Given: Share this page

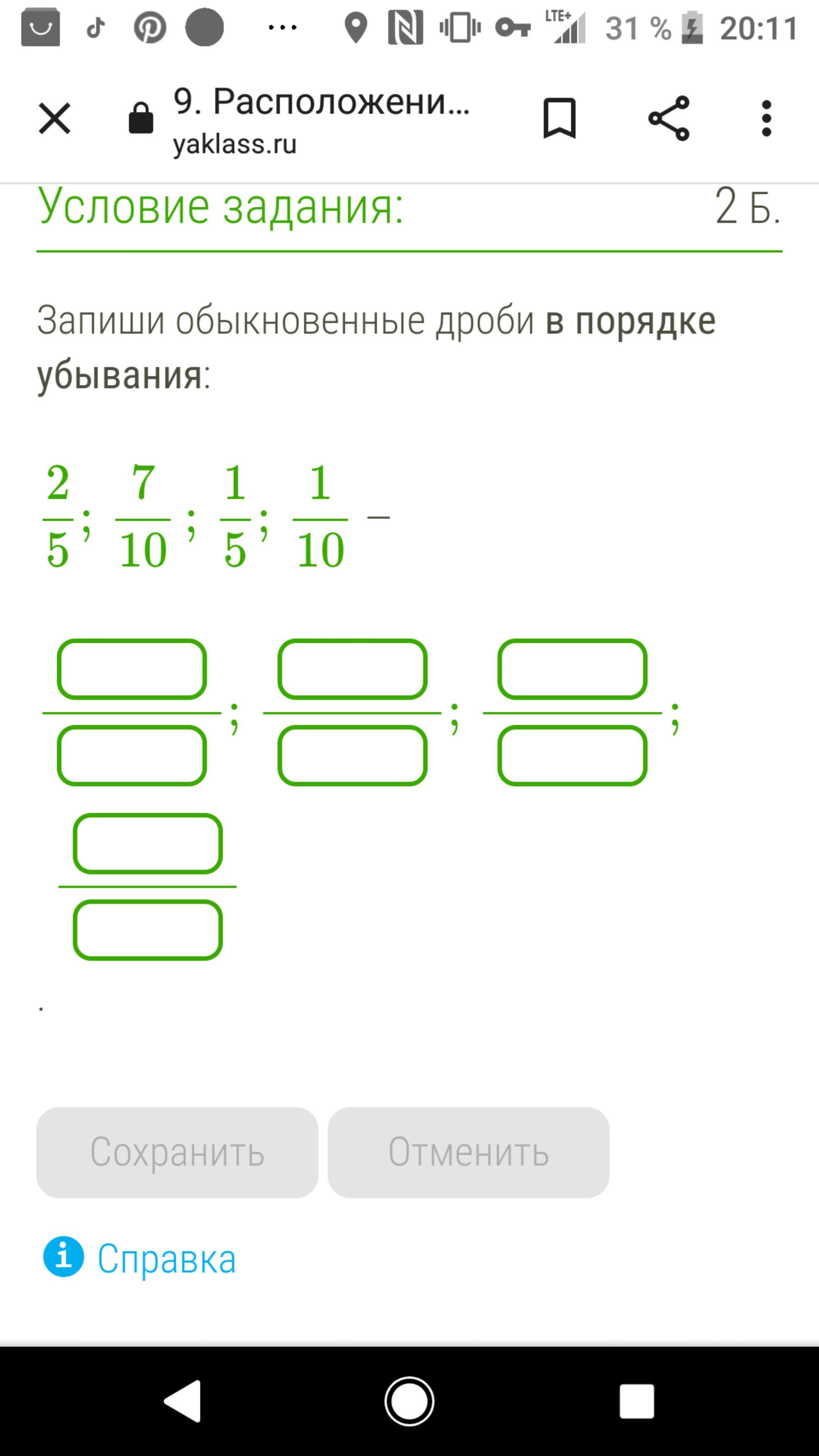Looking at the screenshot, I should tap(668, 118).
